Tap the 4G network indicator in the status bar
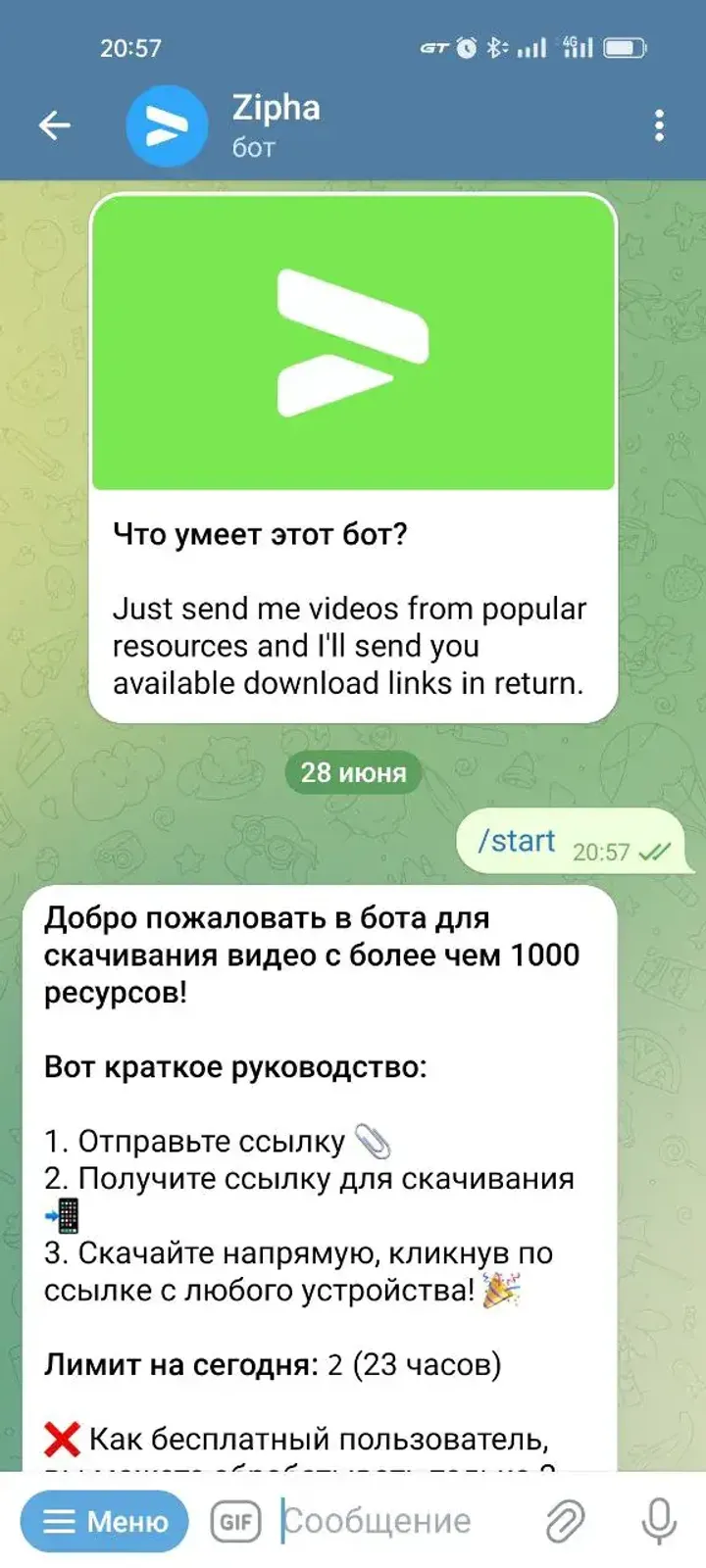Screen dimensions: 706x1568 point(580,46)
